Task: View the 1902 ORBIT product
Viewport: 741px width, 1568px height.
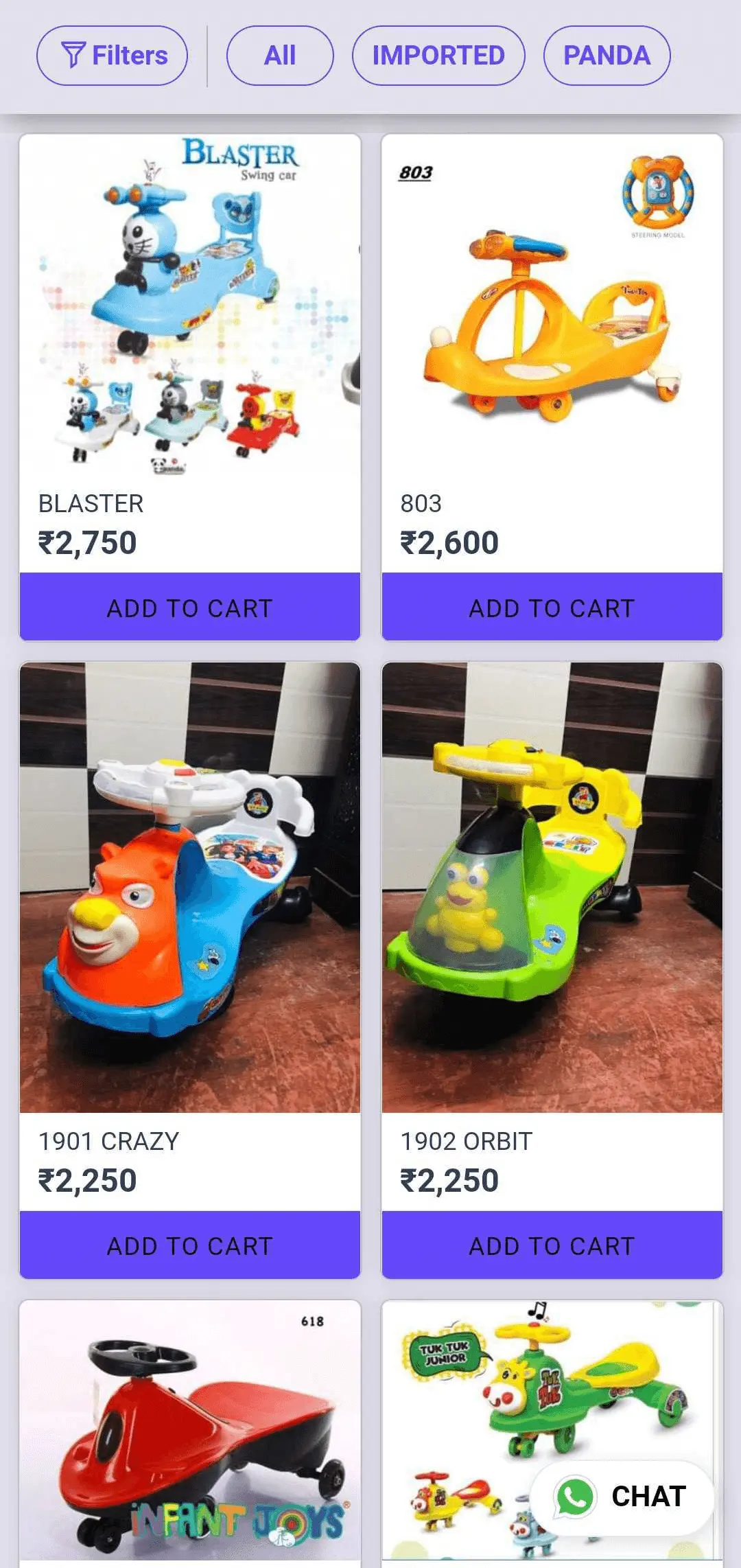Action: [552, 887]
